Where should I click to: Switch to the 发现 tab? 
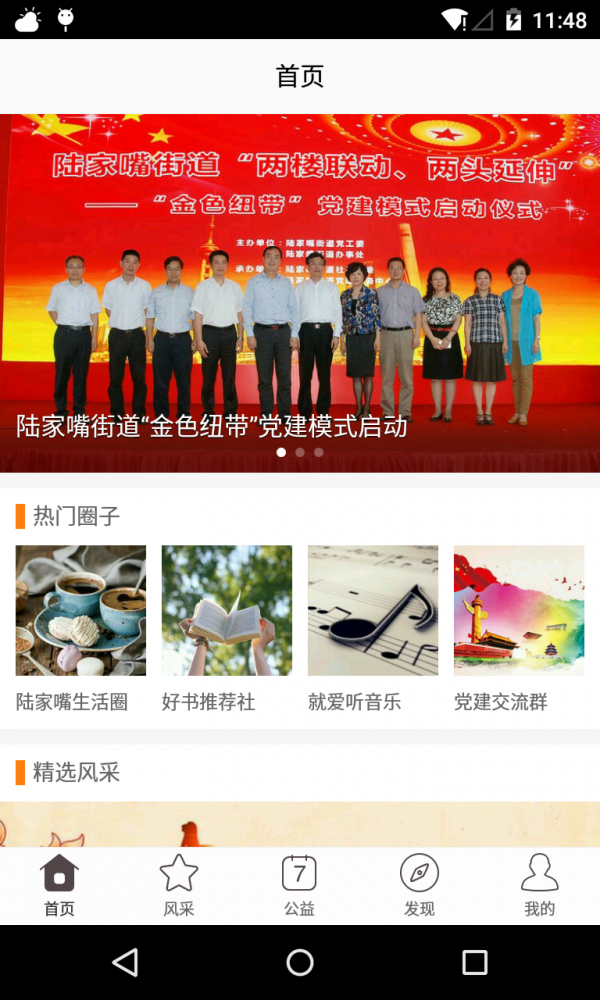coord(420,886)
